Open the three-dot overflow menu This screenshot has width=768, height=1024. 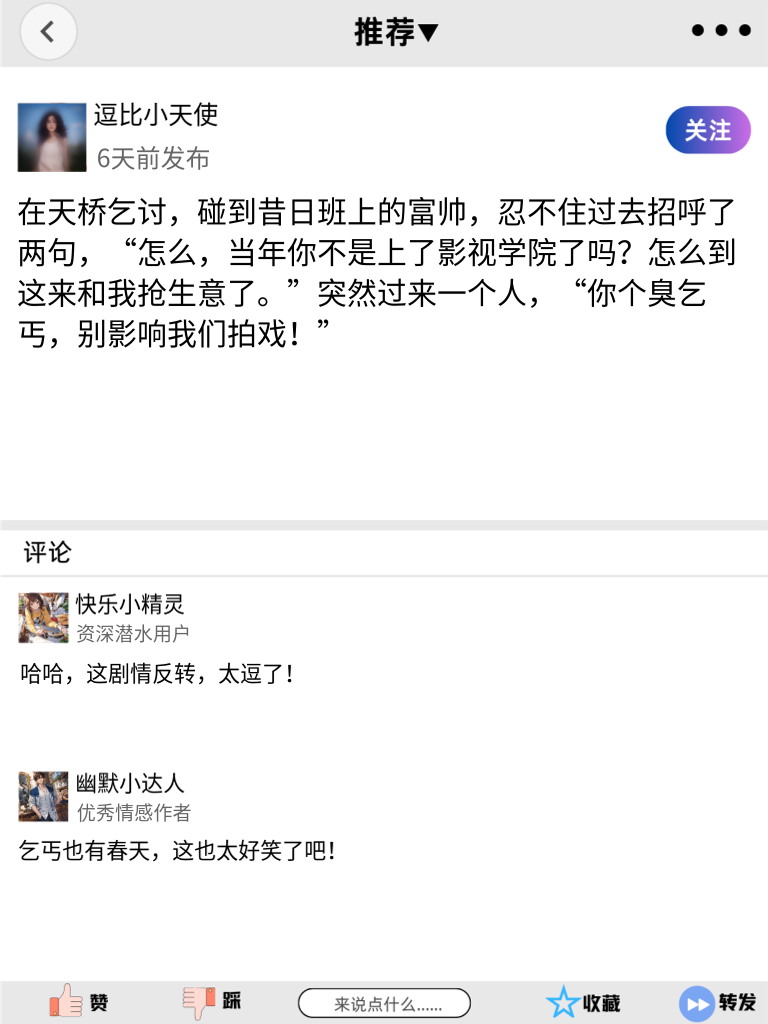pos(719,30)
